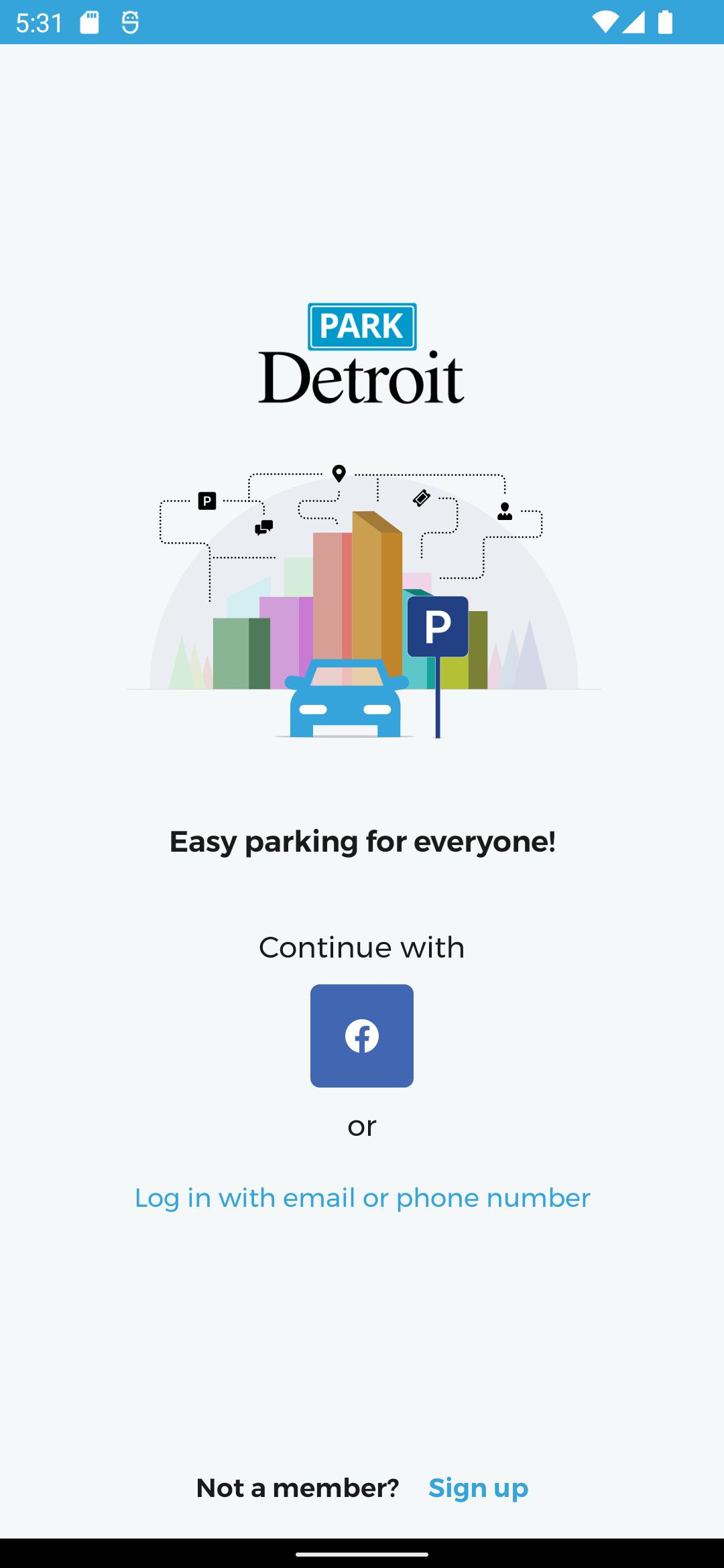Continue with the Facebook button

[x=362, y=1036]
